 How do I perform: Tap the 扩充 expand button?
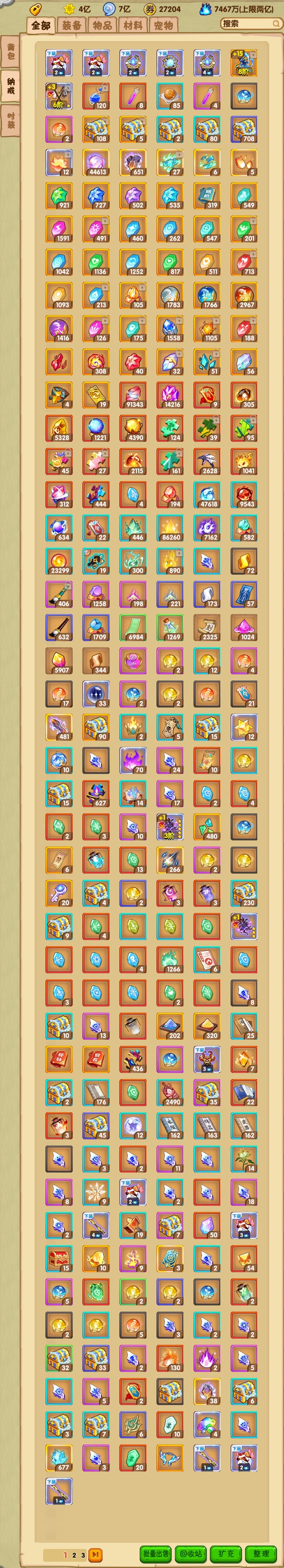(225, 1554)
